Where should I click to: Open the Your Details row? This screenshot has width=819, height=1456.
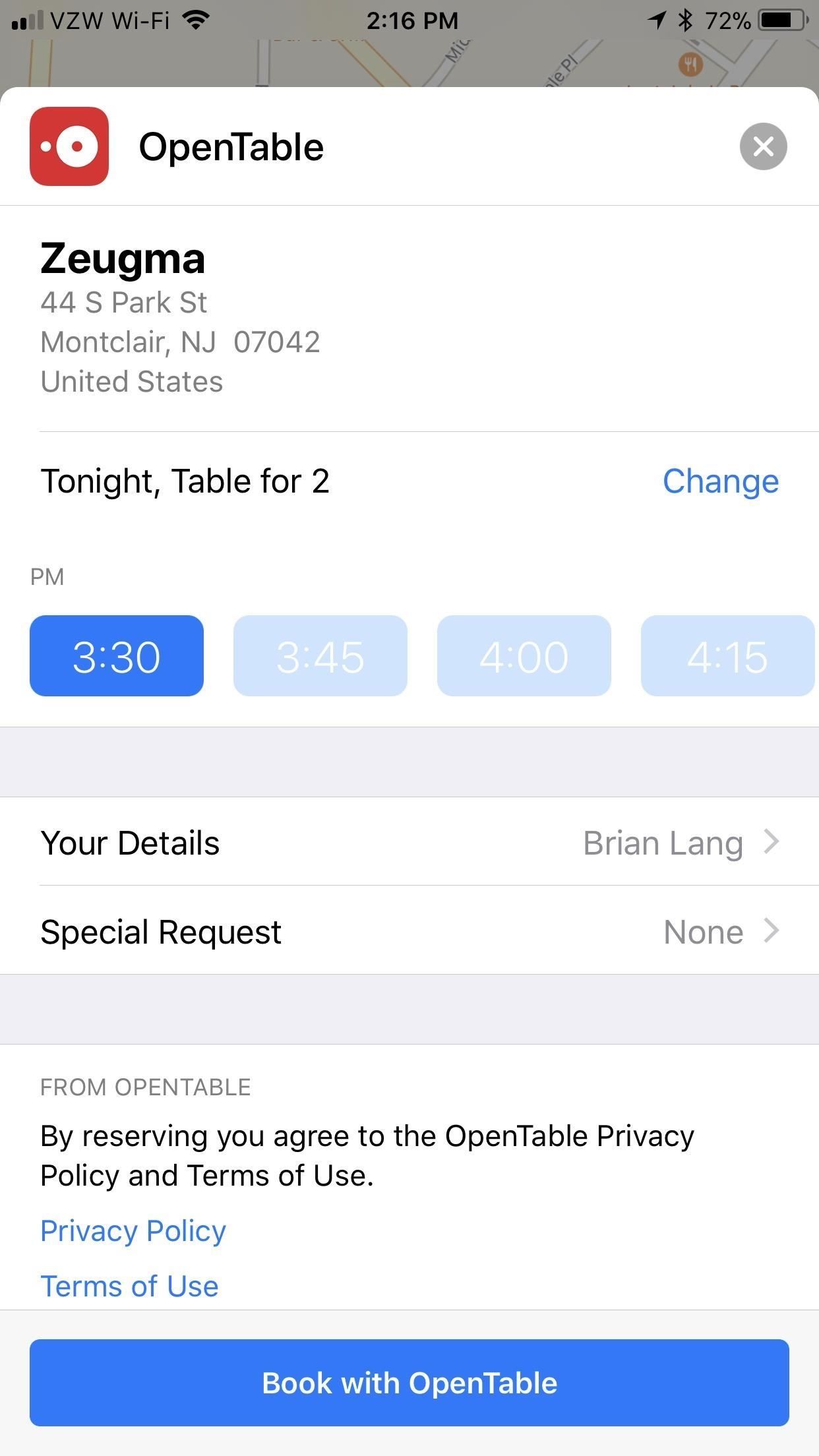coord(409,842)
